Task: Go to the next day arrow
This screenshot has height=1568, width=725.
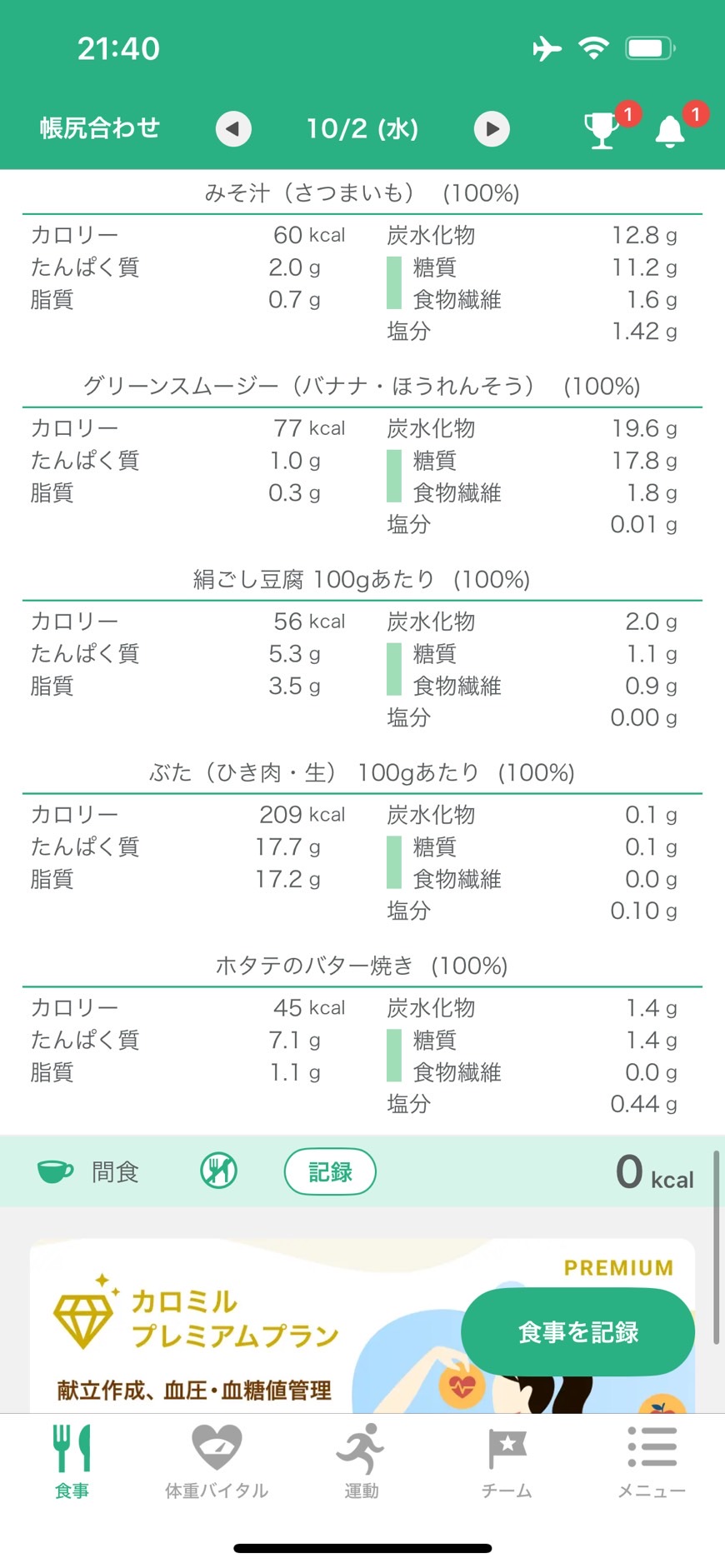Action: coord(492,129)
